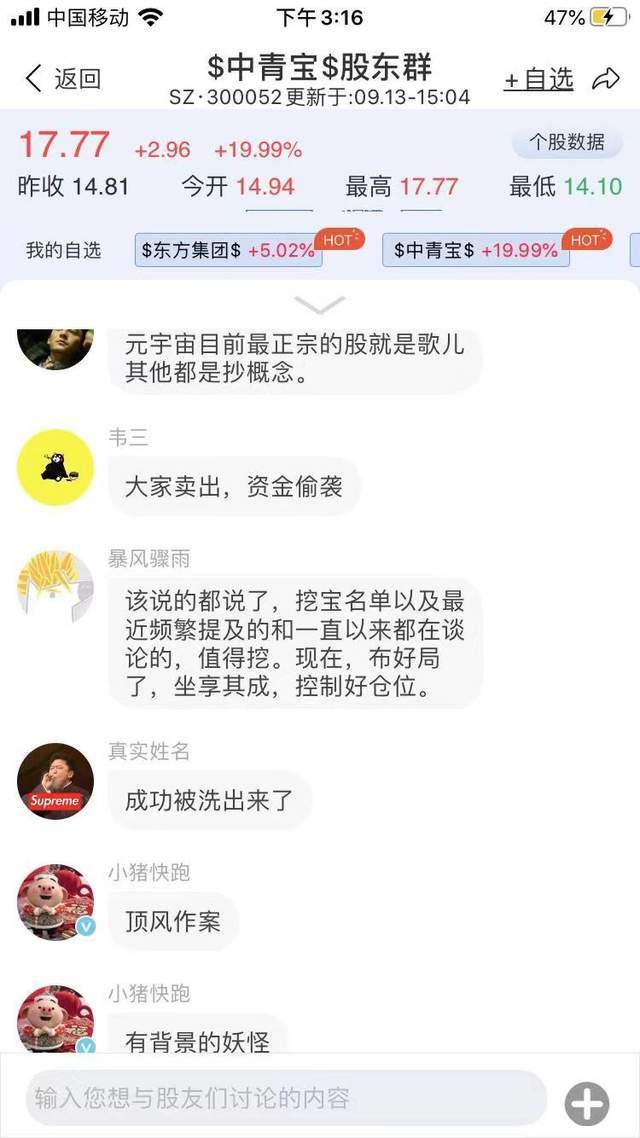Image resolution: width=640 pixels, height=1138 pixels.
Task: Tap the 返回 back button
Action: tap(62, 79)
